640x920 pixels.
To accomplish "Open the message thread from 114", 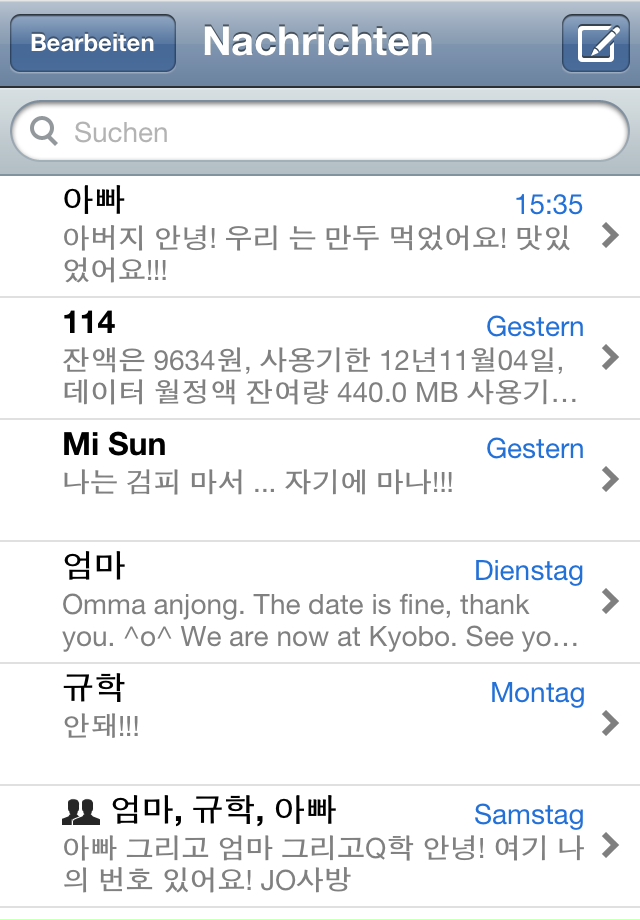I will point(320,357).
